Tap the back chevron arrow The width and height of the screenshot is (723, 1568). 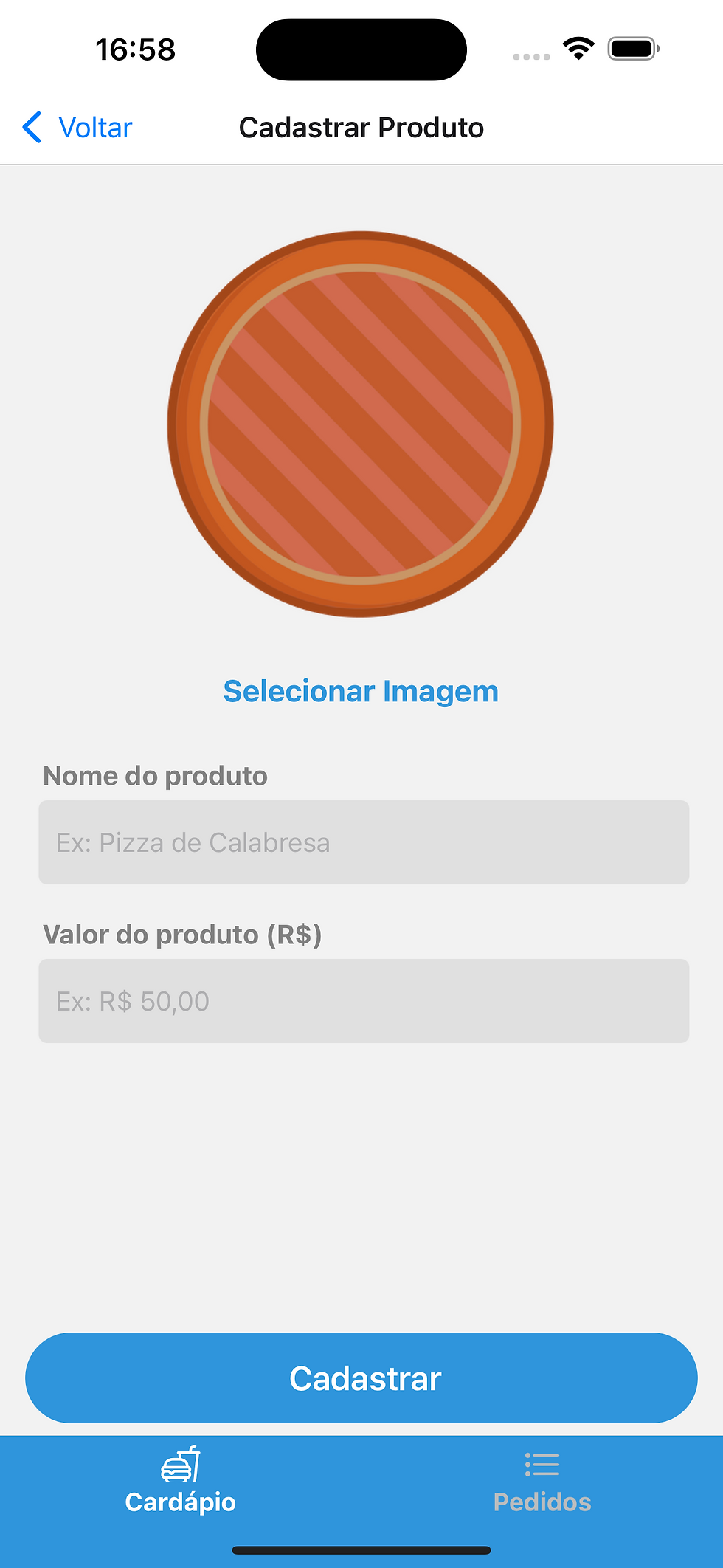[x=31, y=127]
